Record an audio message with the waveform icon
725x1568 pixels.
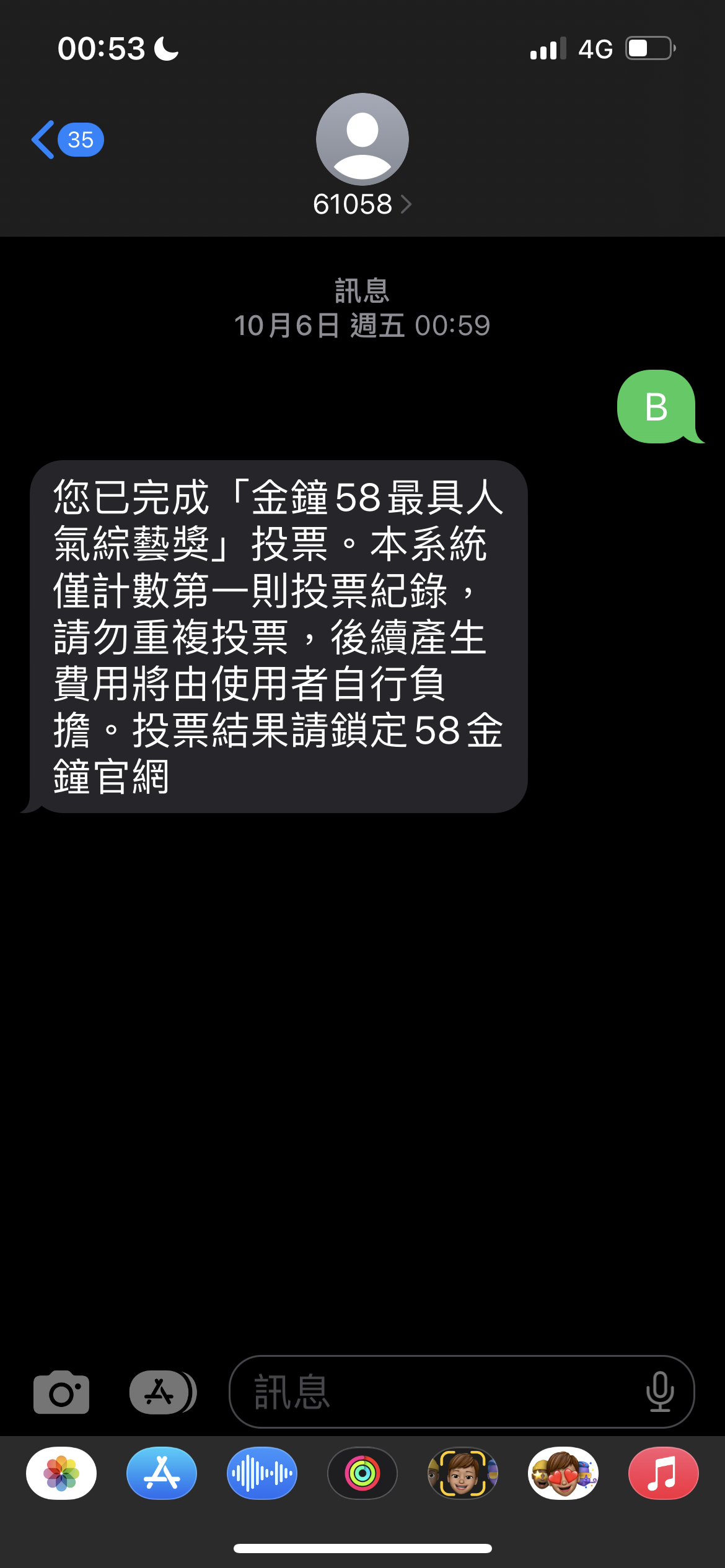click(x=262, y=1473)
